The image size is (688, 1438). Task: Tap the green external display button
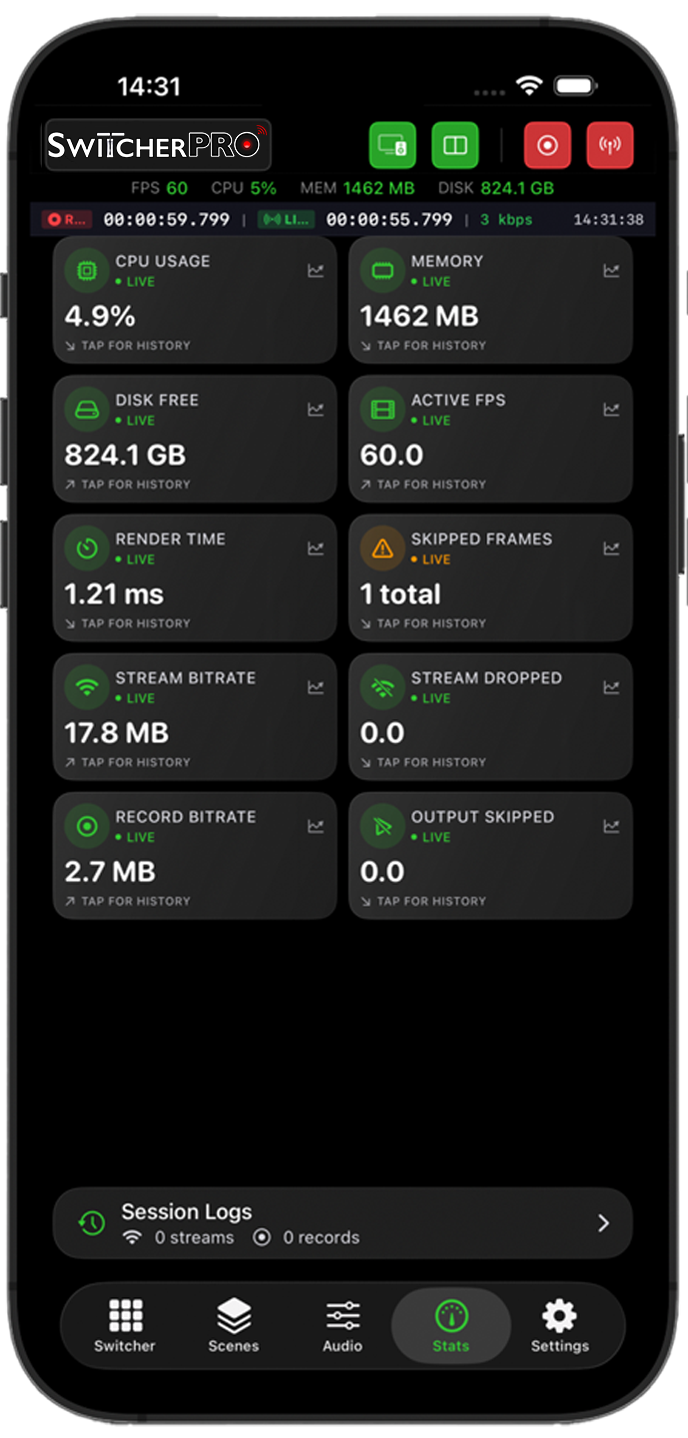[x=393, y=146]
